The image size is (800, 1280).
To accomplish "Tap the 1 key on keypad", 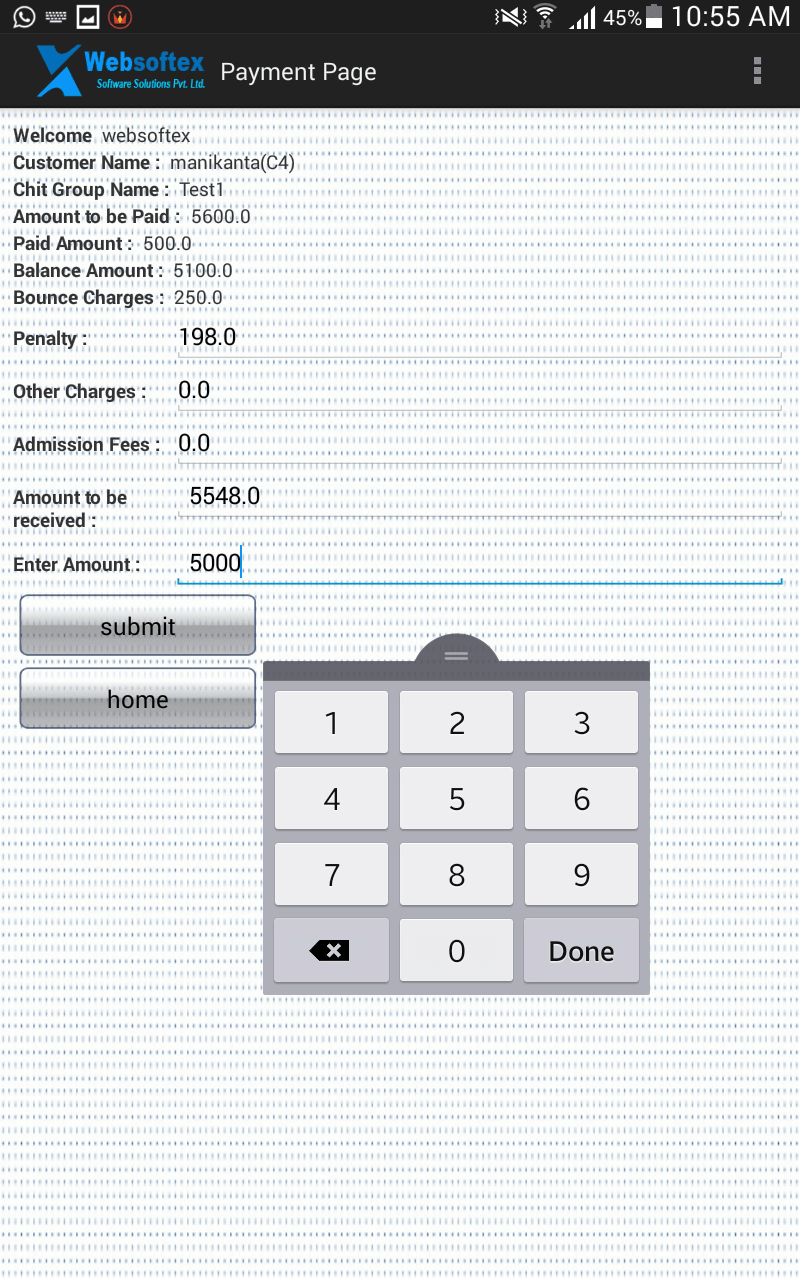I will click(331, 723).
